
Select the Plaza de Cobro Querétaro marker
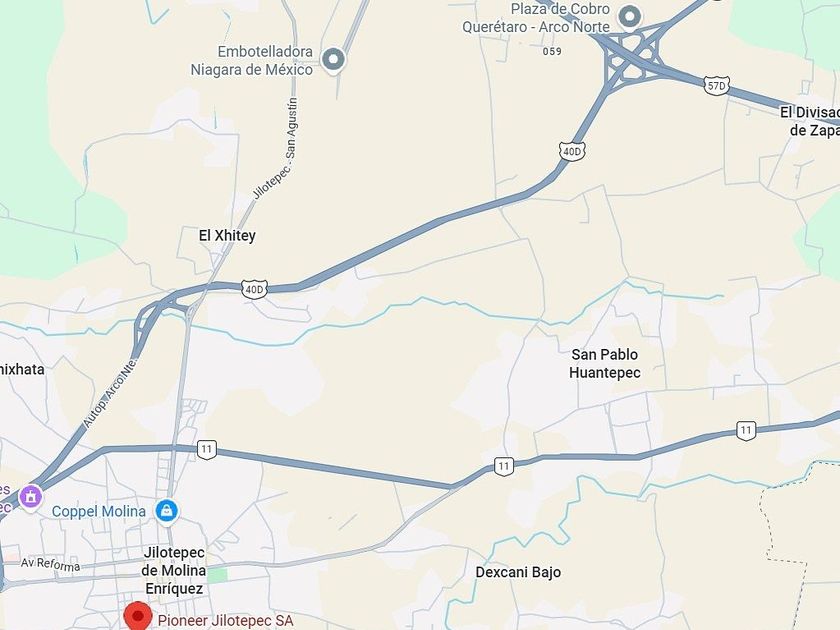coord(629,17)
